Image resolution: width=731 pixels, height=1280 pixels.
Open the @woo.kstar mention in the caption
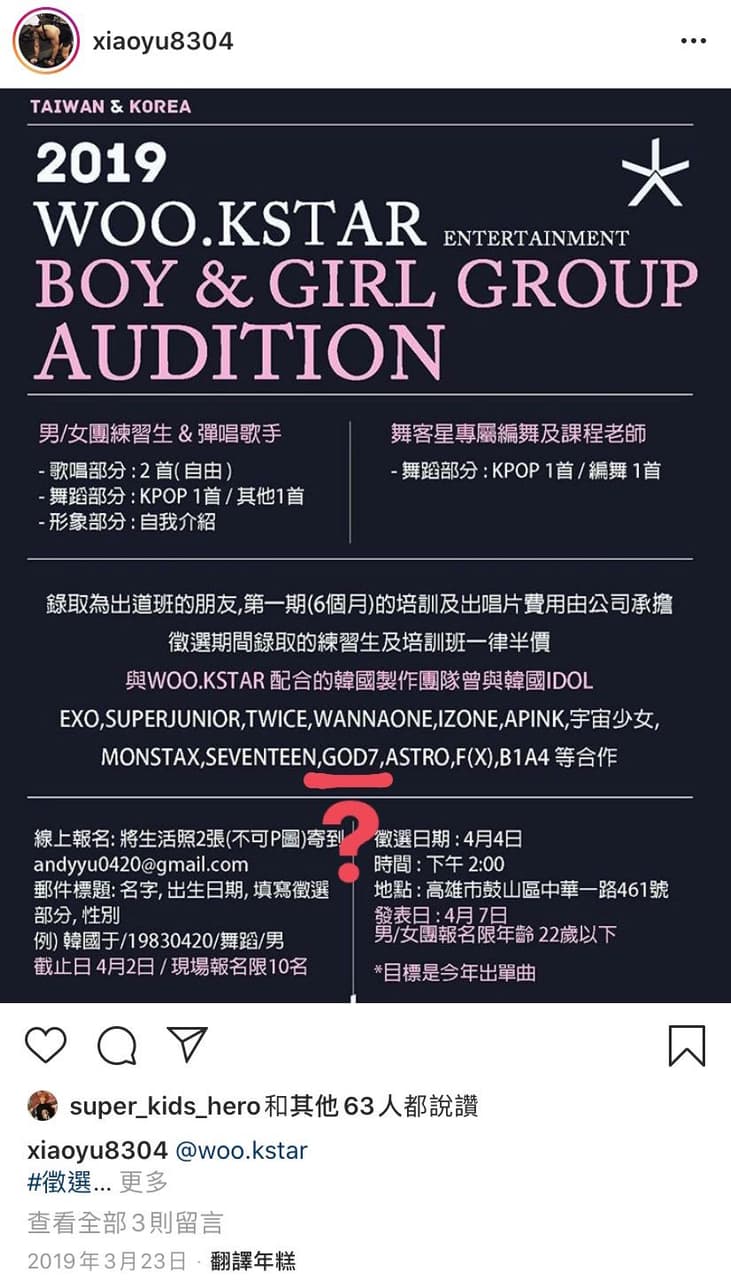(242, 1151)
